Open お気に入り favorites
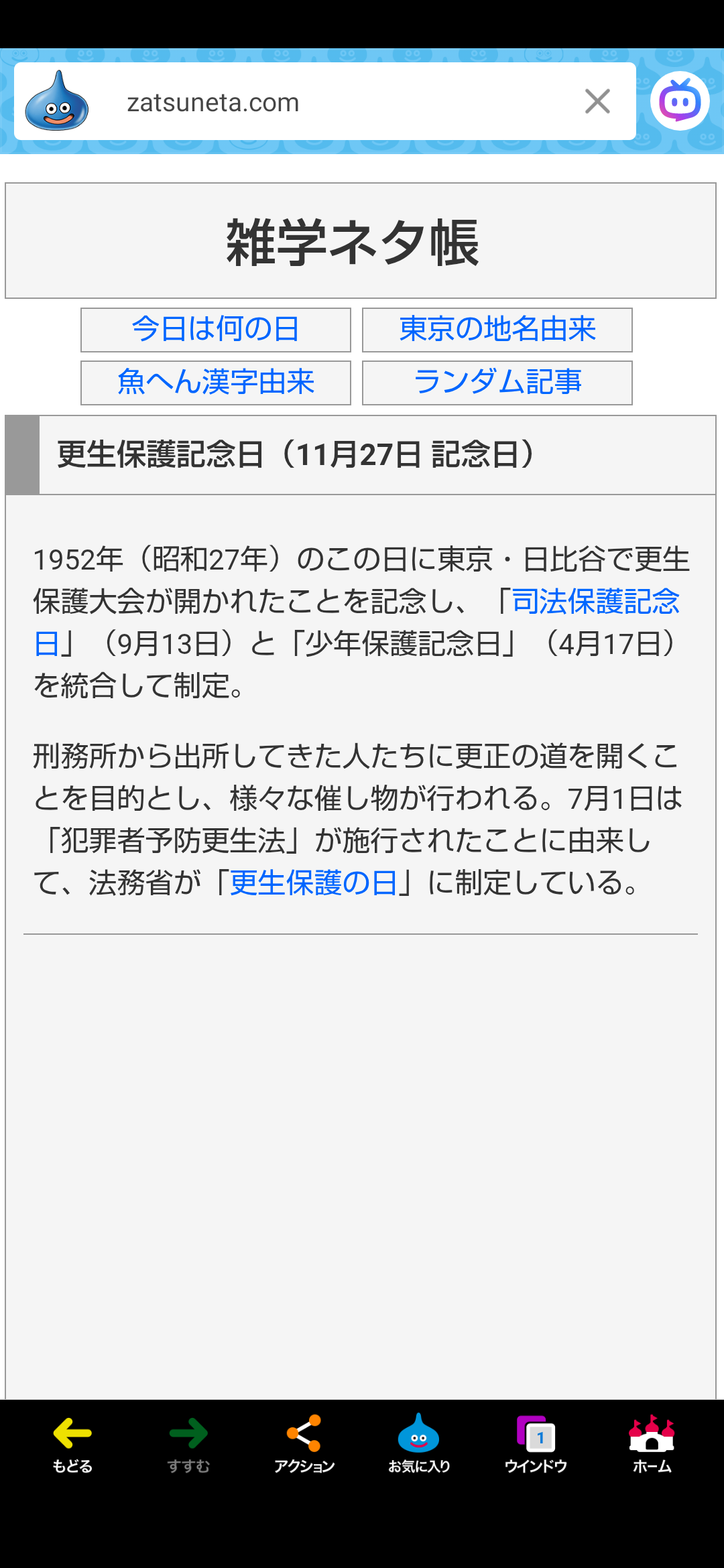 419,1444
